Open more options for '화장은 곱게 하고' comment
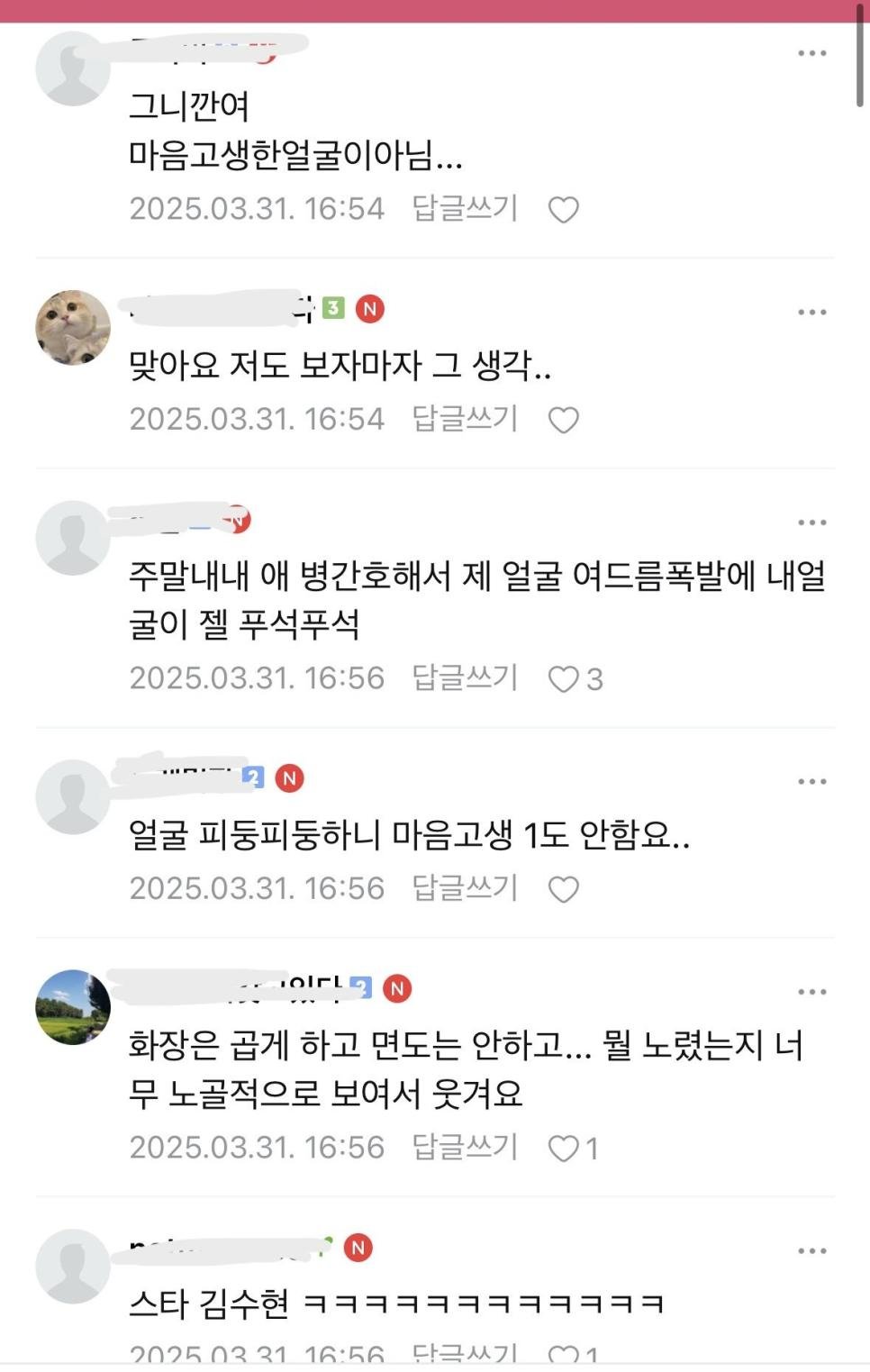This screenshot has width=870, height=1372. click(x=811, y=992)
